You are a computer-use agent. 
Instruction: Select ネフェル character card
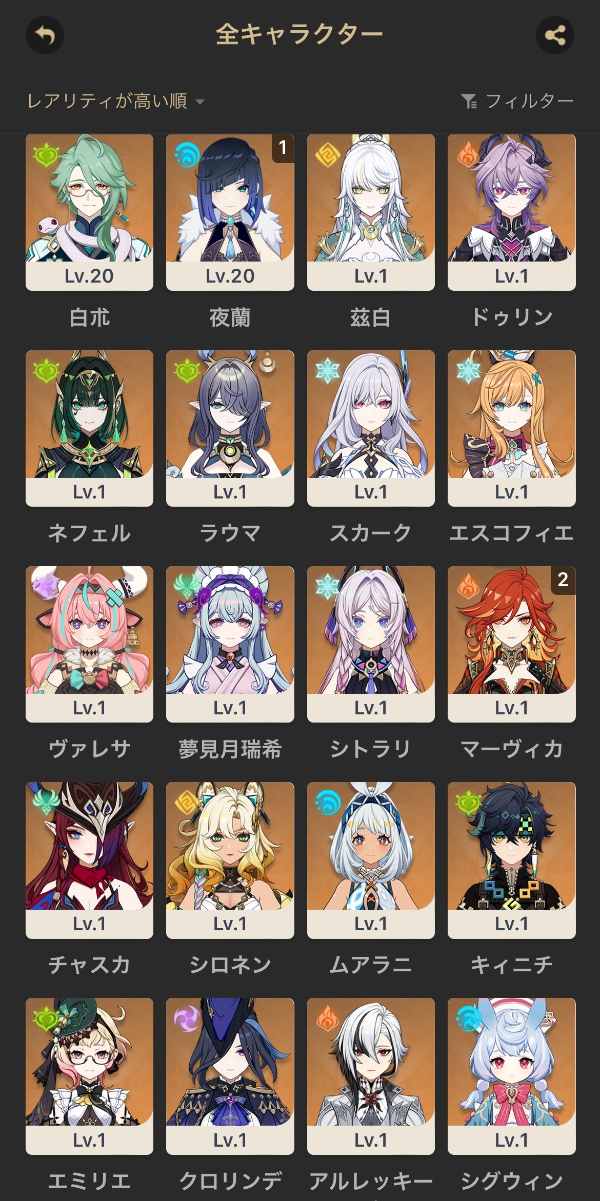(89, 428)
